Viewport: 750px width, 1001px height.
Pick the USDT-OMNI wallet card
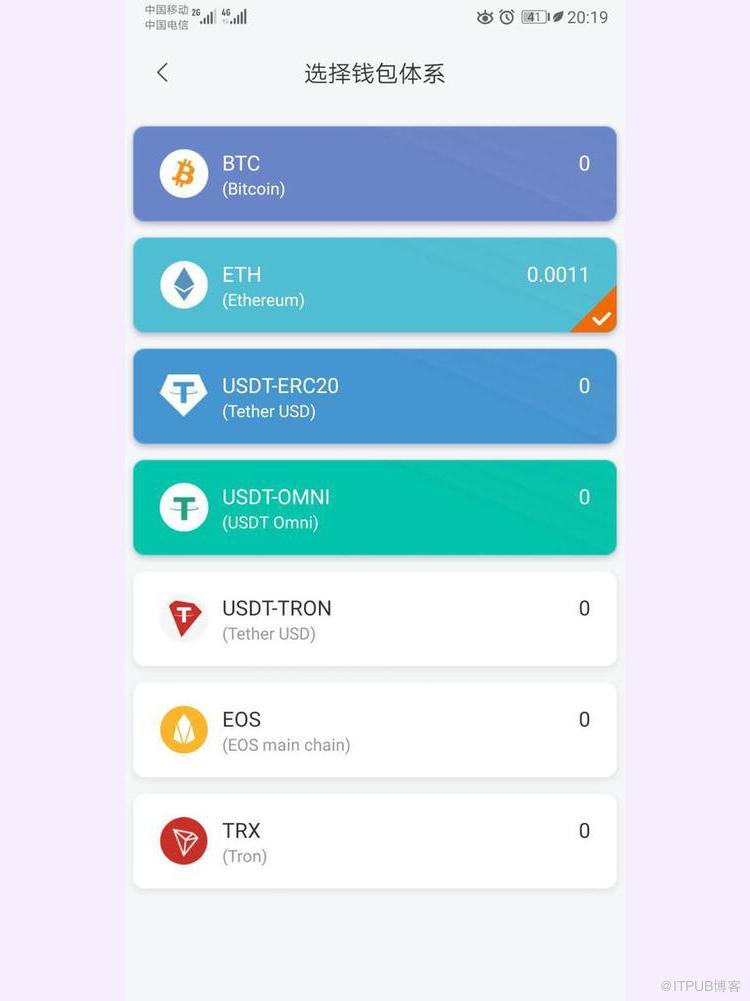[x=374, y=507]
